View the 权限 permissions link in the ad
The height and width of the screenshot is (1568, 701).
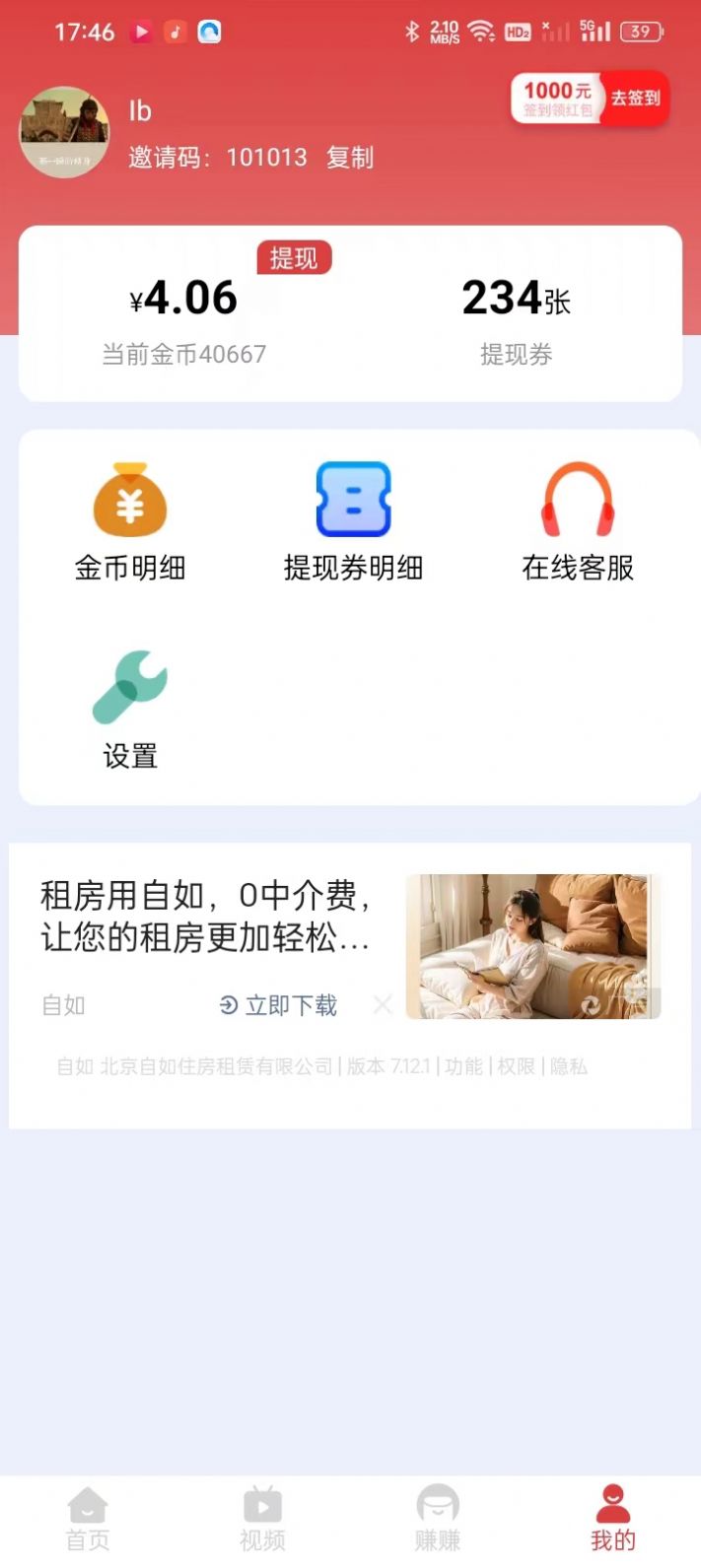click(x=516, y=1066)
